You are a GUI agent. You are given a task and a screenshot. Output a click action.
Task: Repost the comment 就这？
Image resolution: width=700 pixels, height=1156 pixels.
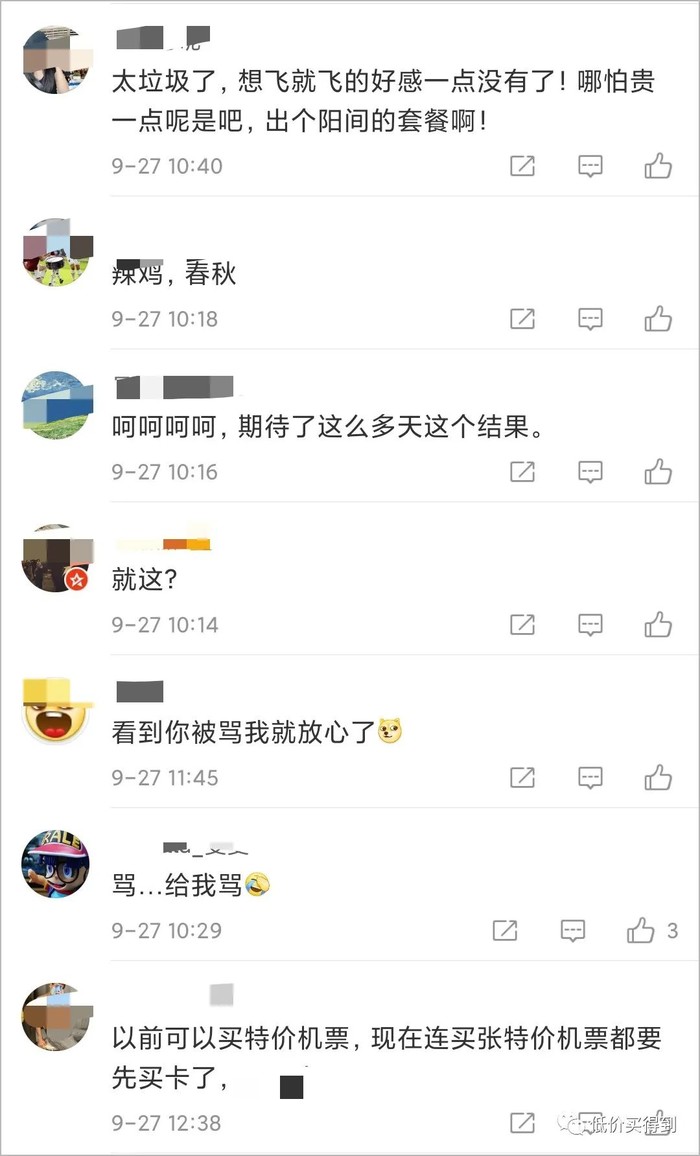tap(523, 625)
